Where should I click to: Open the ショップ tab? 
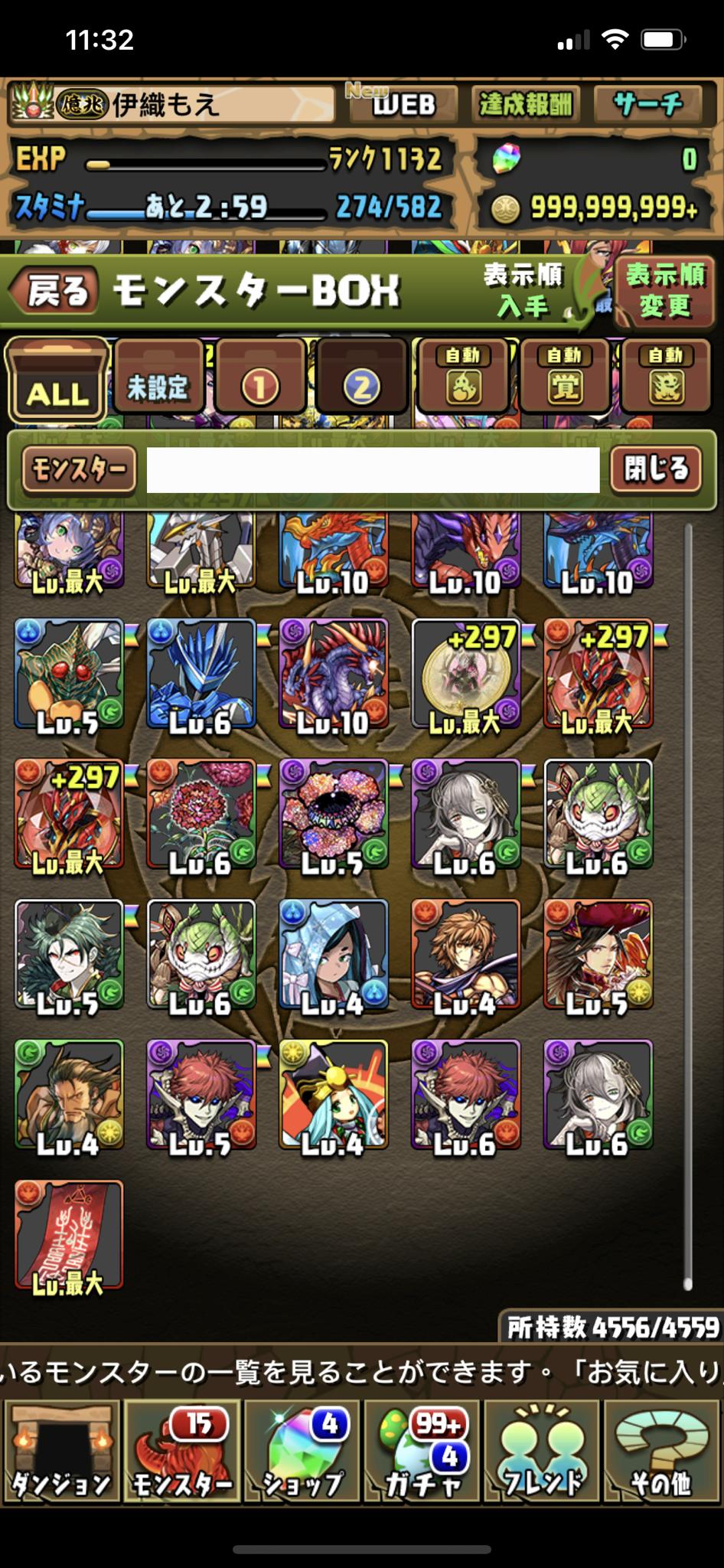(303, 1449)
